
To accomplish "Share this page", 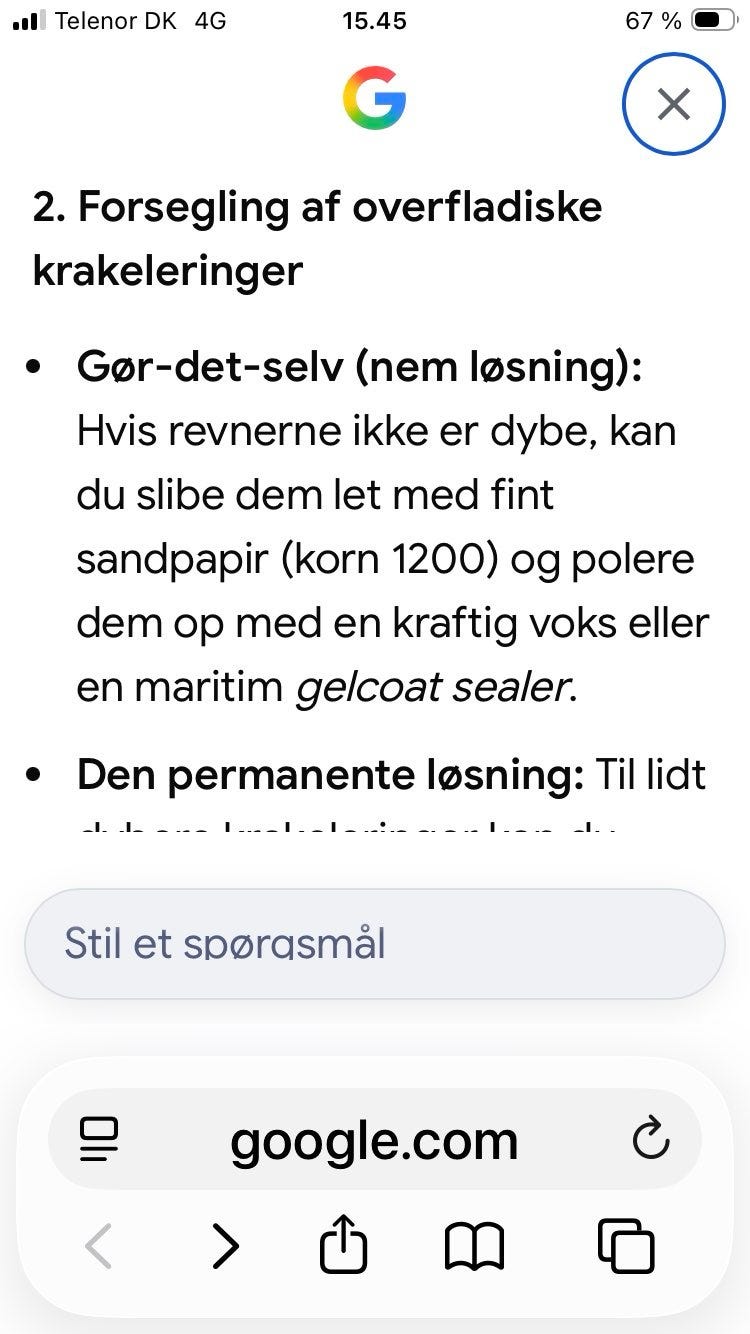I will pos(344,1244).
